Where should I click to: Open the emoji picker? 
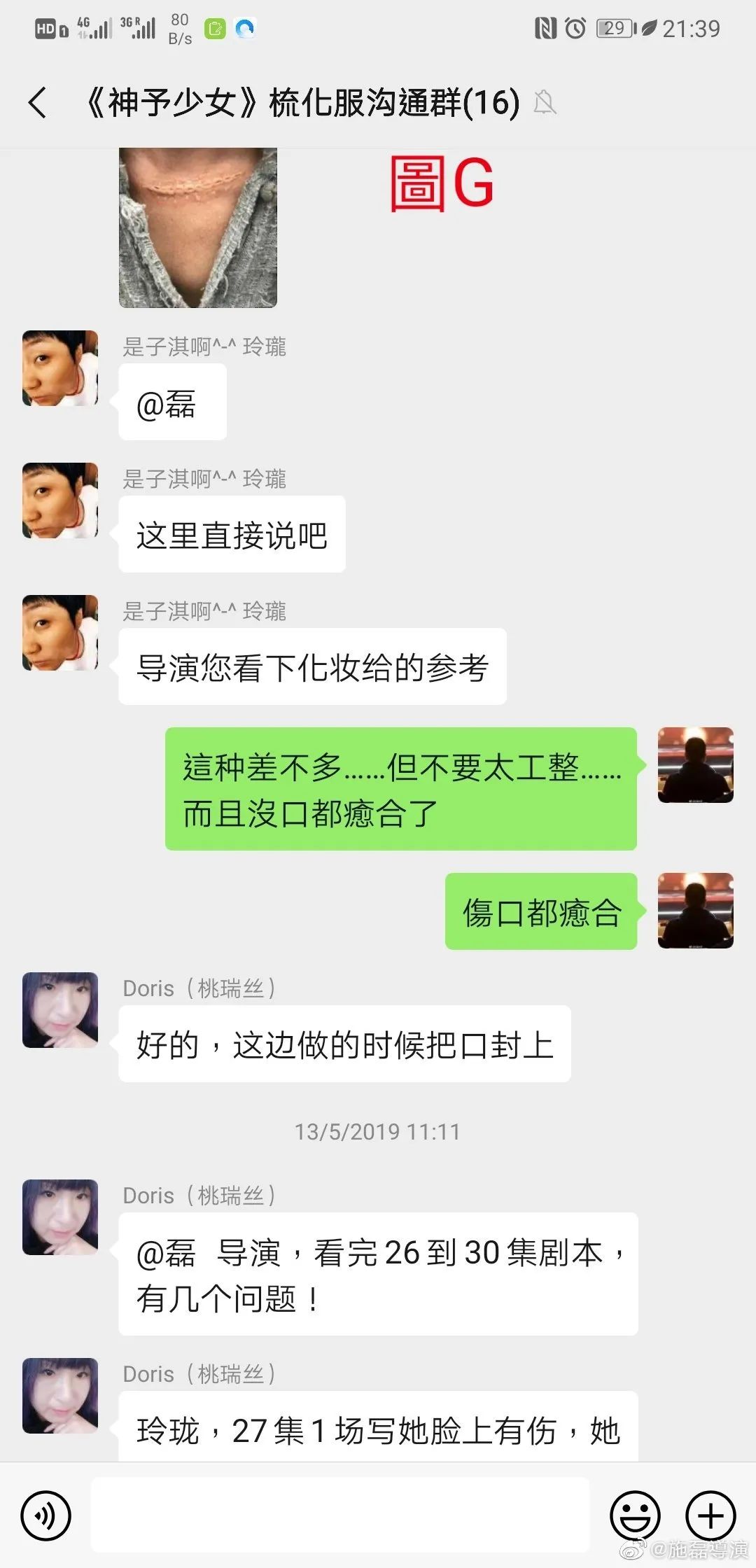click(635, 1515)
